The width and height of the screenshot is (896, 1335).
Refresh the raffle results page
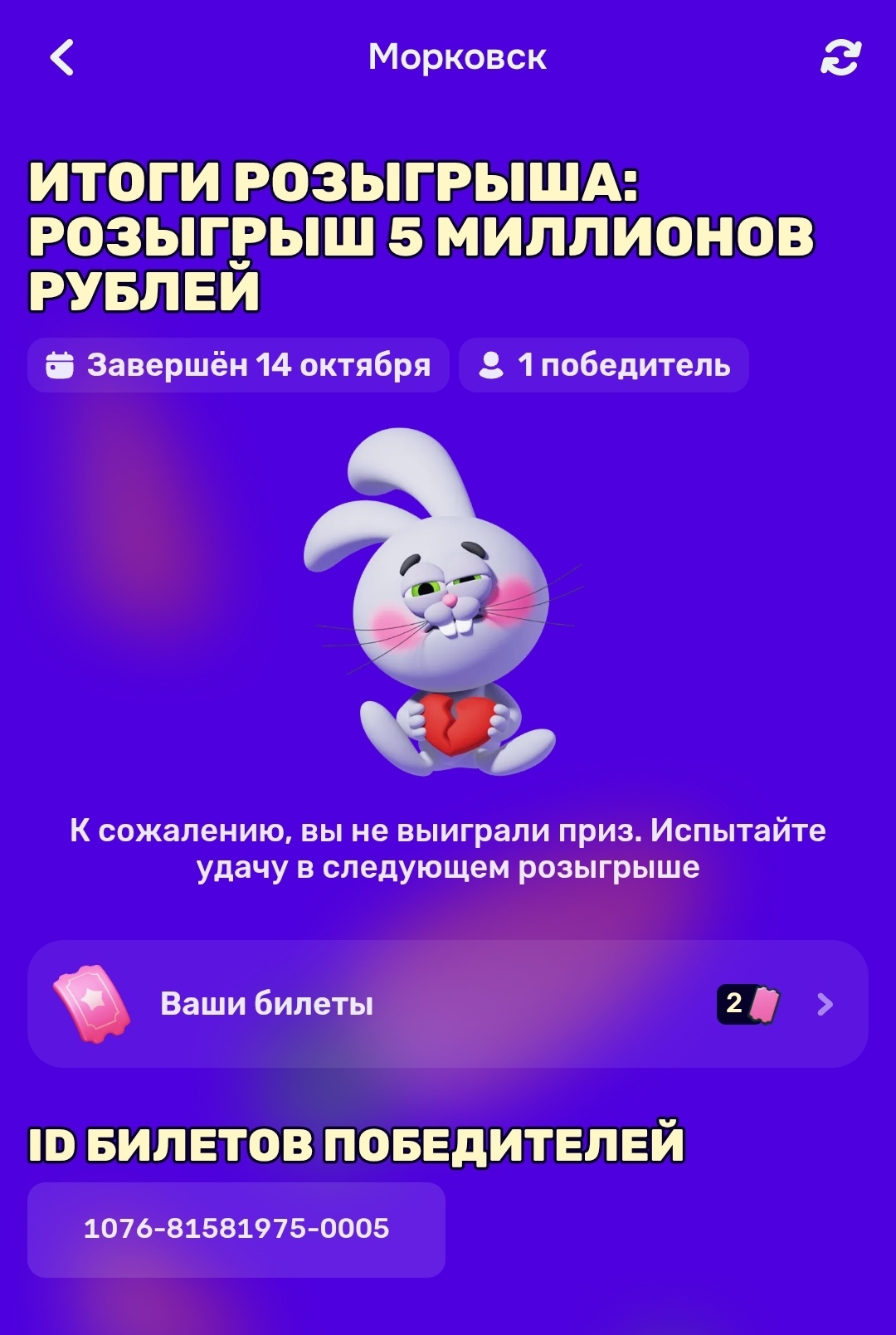click(x=840, y=58)
